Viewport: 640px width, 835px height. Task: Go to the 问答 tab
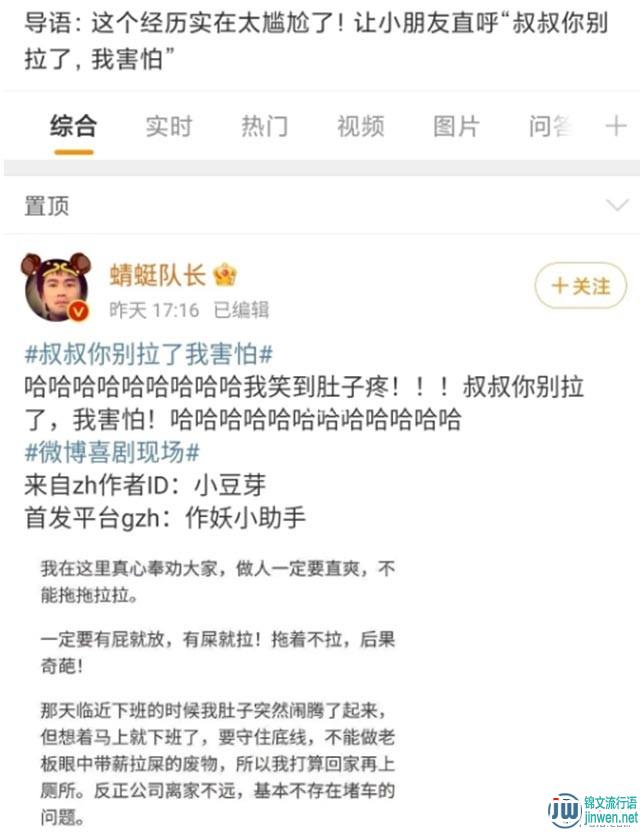[550, 126]
